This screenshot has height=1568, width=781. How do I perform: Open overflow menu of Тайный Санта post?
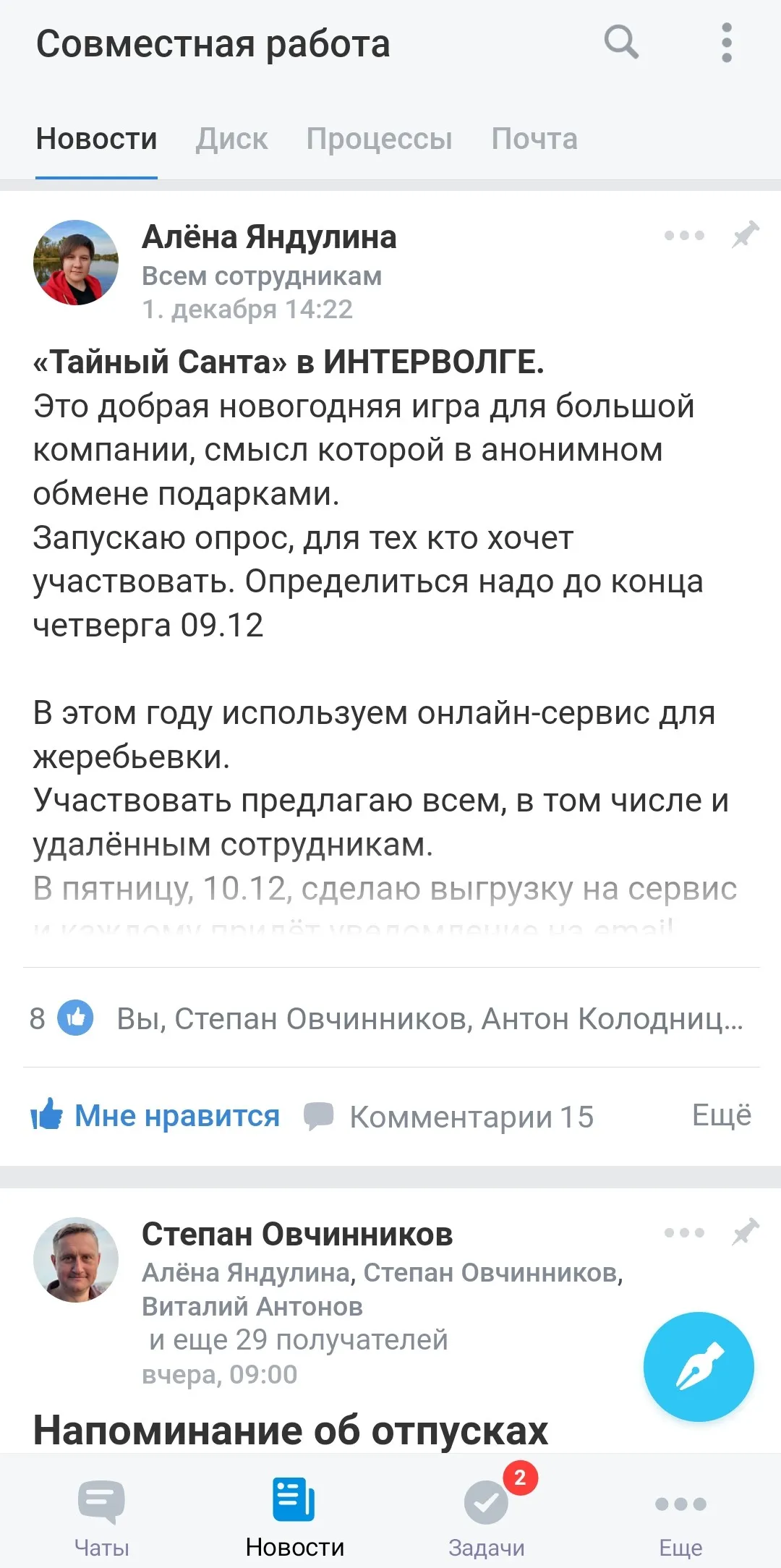point(684,236)
